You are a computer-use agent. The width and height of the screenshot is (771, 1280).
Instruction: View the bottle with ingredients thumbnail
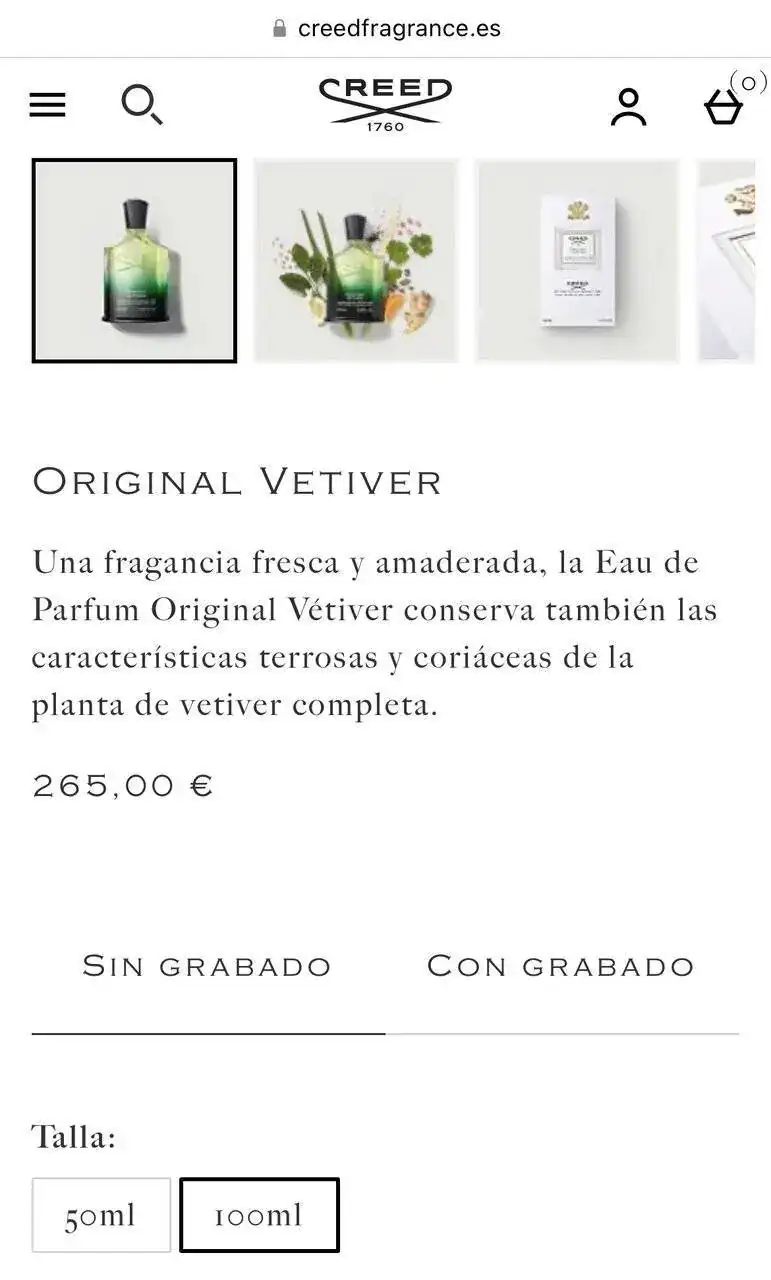356,260
